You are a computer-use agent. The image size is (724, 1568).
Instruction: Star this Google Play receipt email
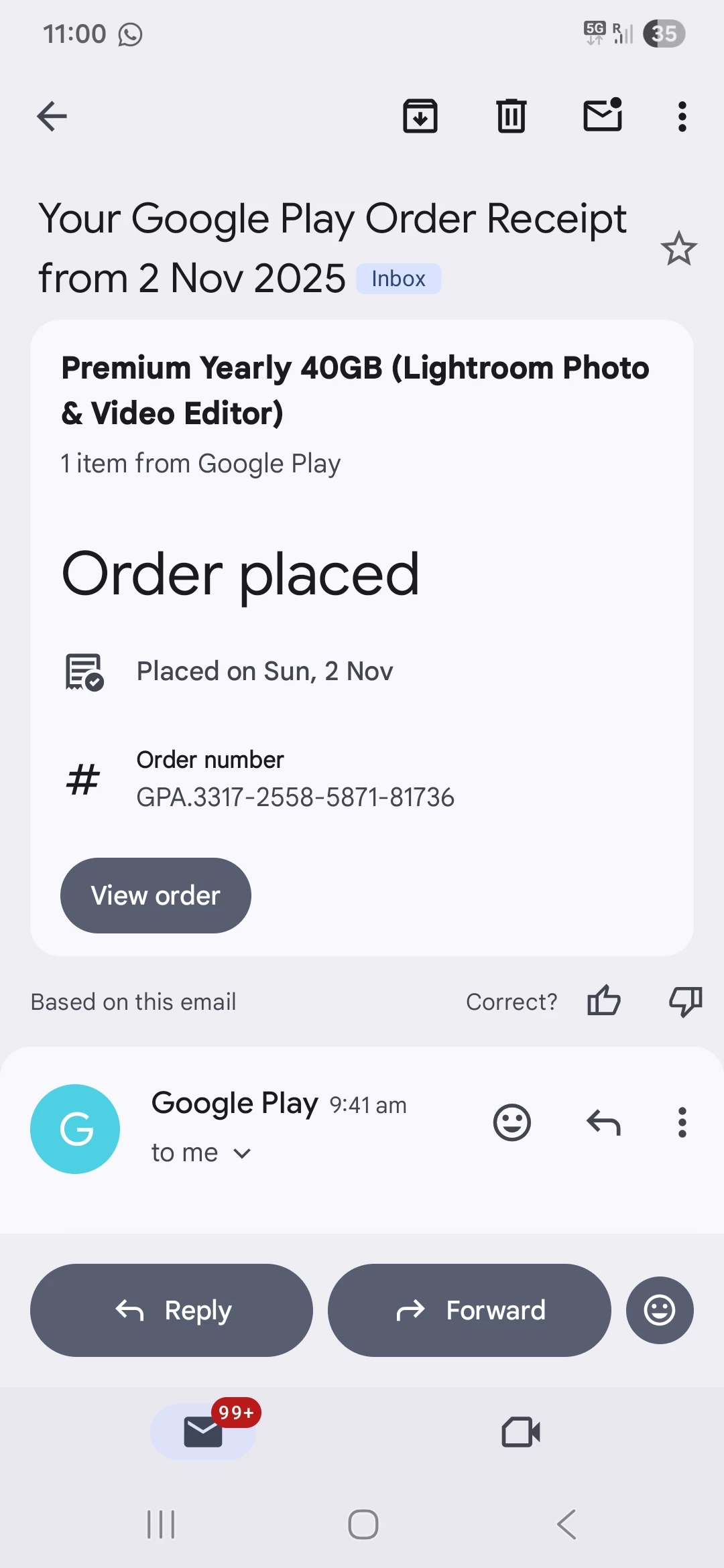[x=678, y=249]
